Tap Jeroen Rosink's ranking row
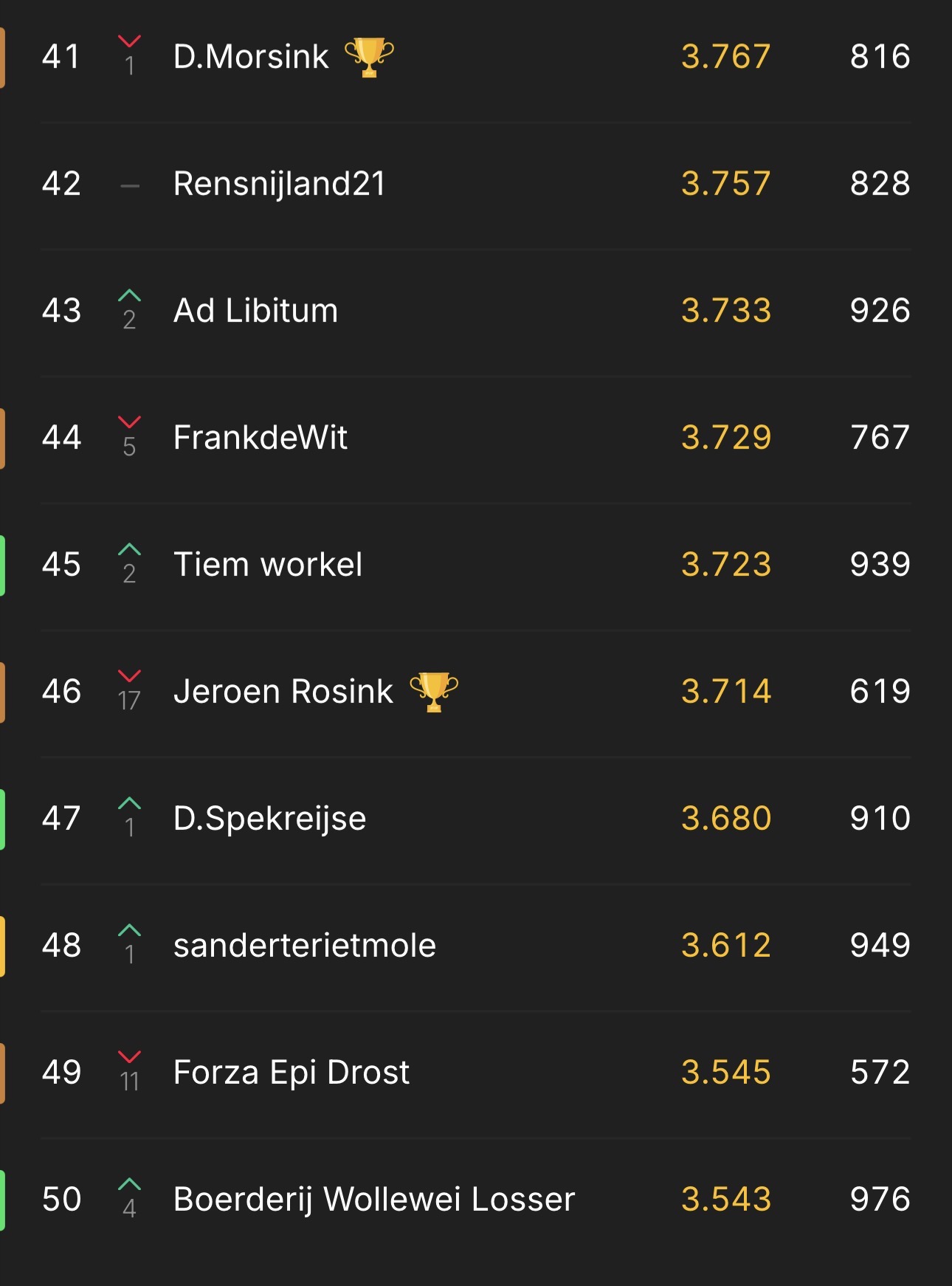 click(476, 692)
